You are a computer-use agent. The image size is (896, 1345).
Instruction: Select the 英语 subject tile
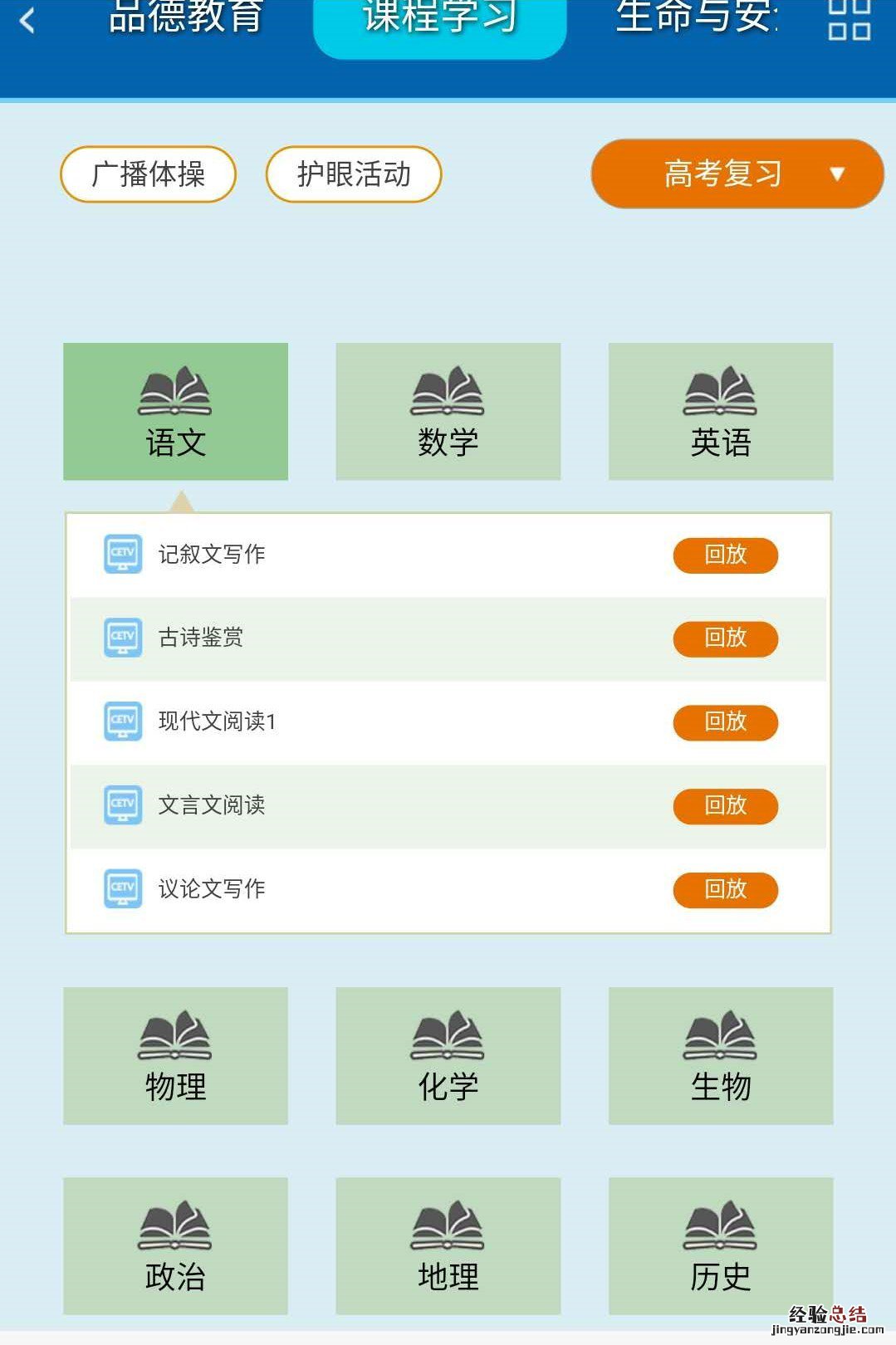click(x=721, y=412)
